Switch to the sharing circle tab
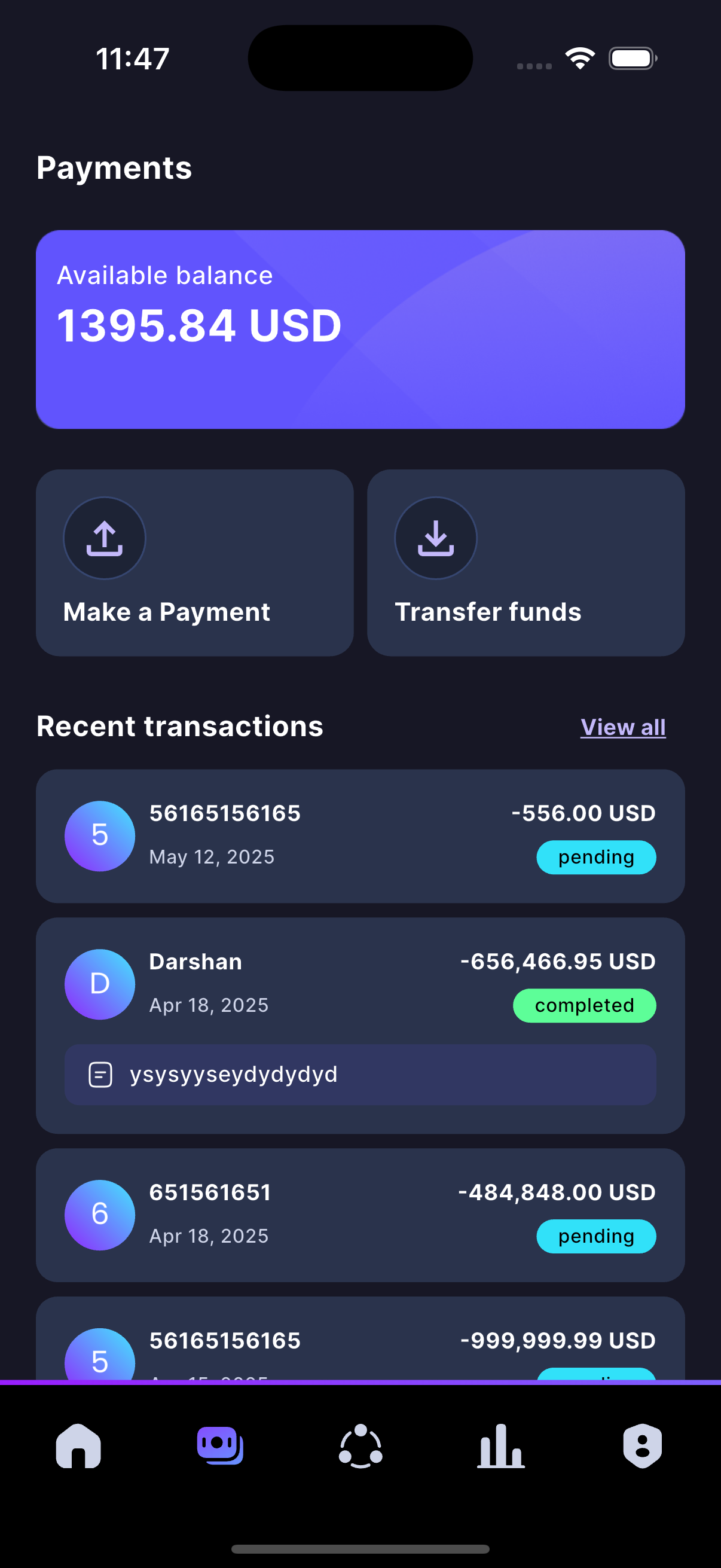Viewport: 721px width, 1568px height. [x=360, y=1445]
